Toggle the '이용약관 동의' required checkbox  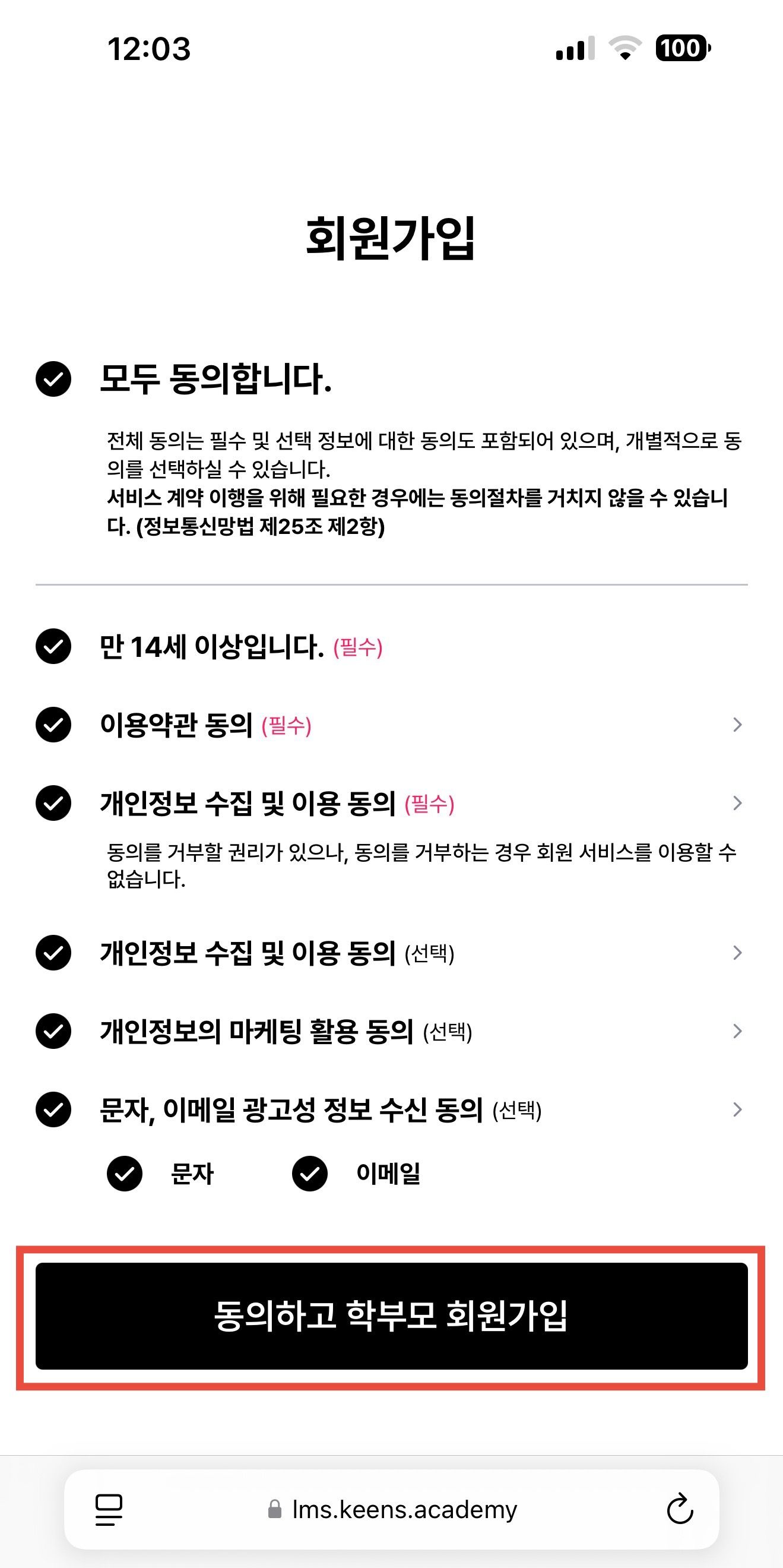tap(53, 725)
